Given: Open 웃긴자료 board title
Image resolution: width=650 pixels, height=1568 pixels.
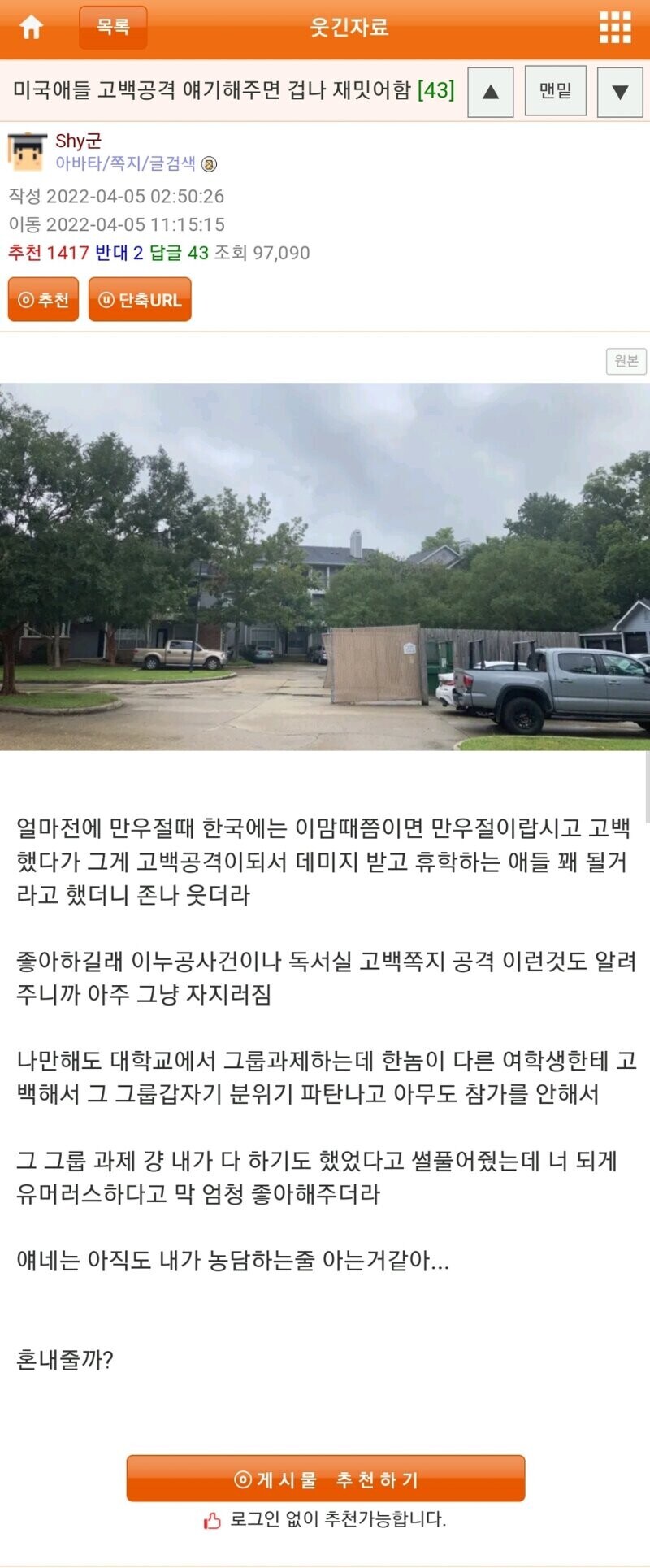Looking at the screenshot, I should tap(349, 27).
